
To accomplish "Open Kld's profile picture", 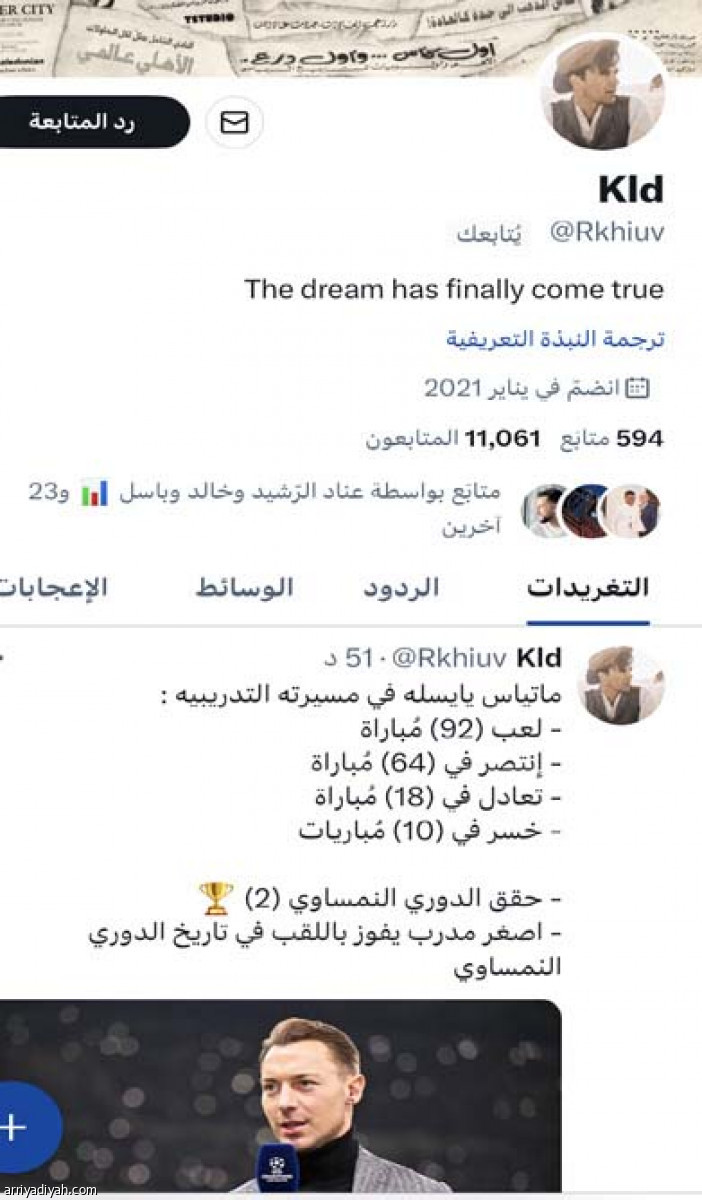I will (x=602, y=92).
